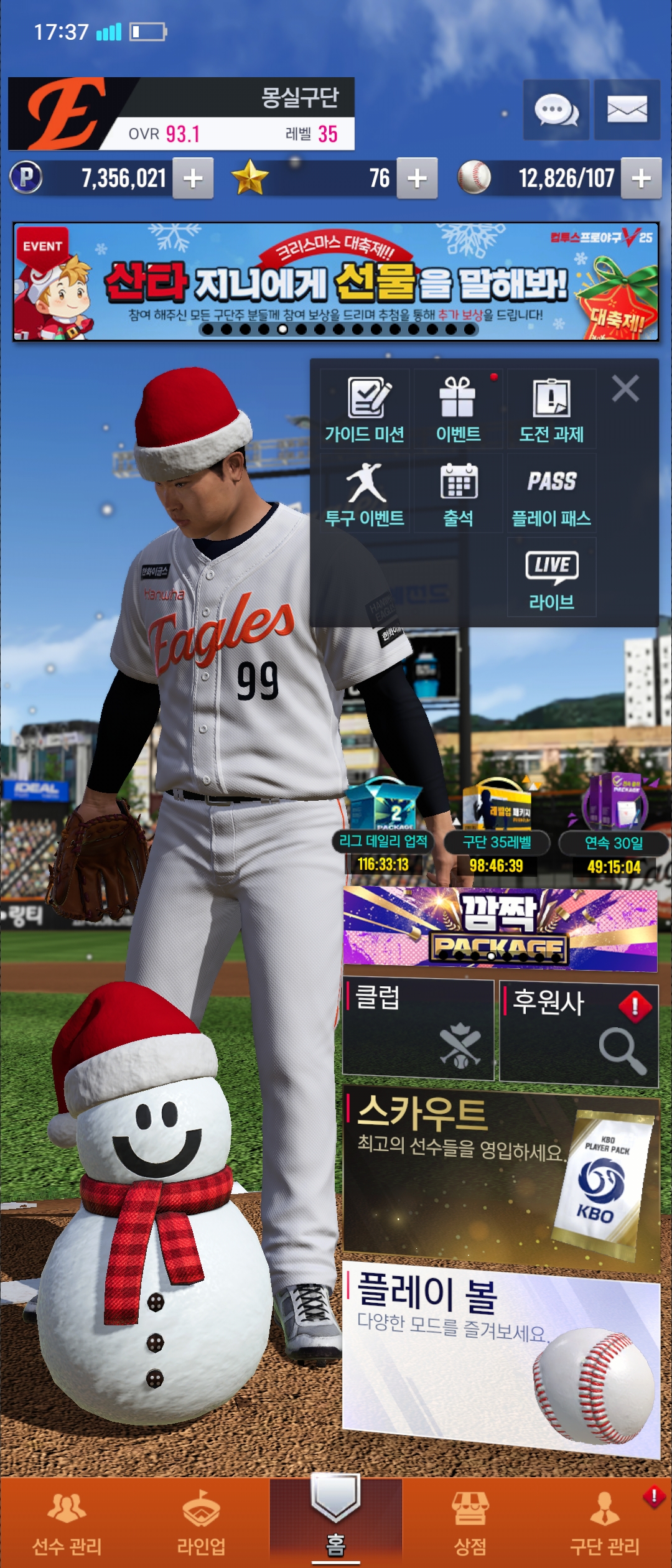Open 가이드 미션 from the quick menu
The height and width of the screenshot is (1568, 672).
click(365, 409)
